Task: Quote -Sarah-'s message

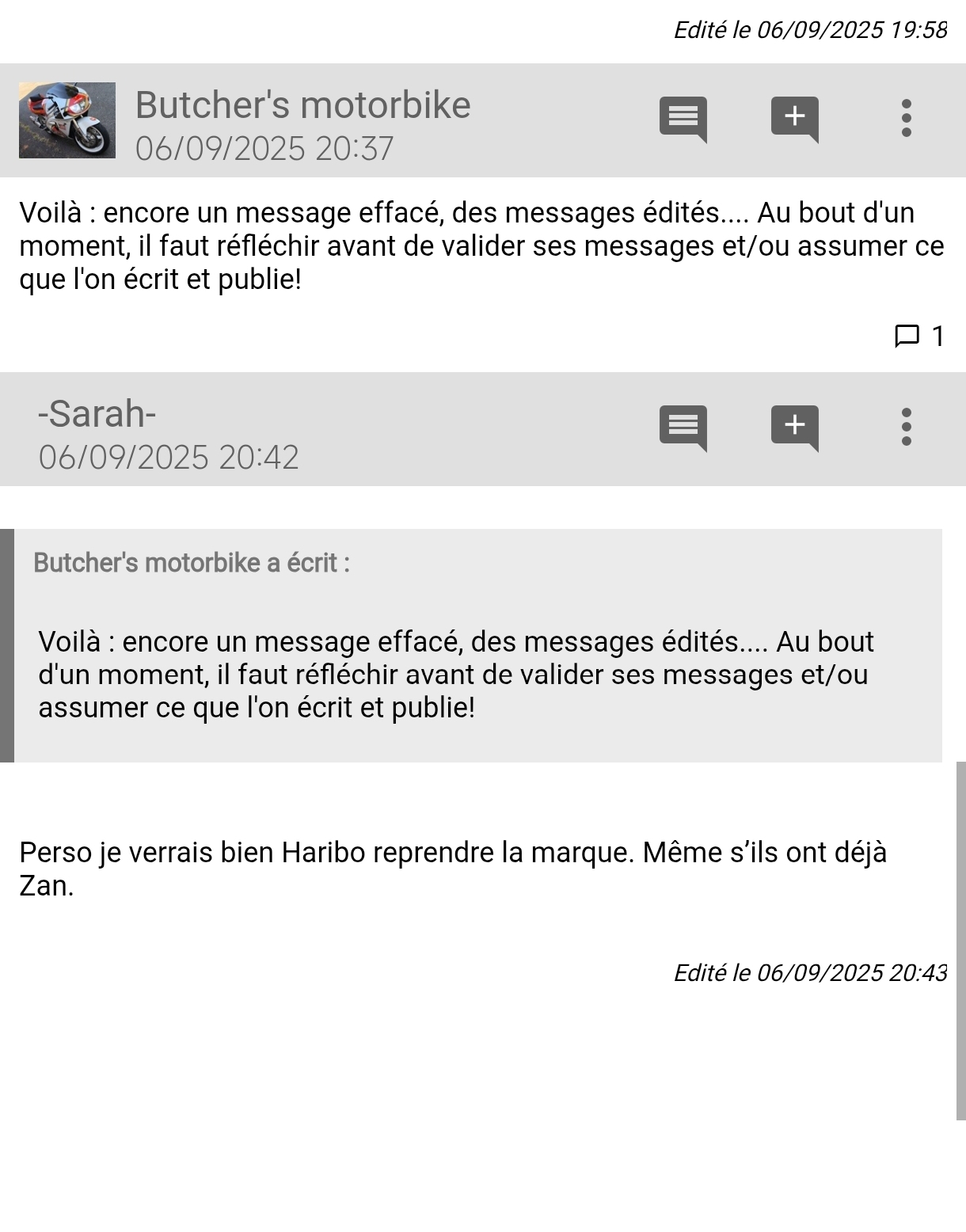Action: 683,428
